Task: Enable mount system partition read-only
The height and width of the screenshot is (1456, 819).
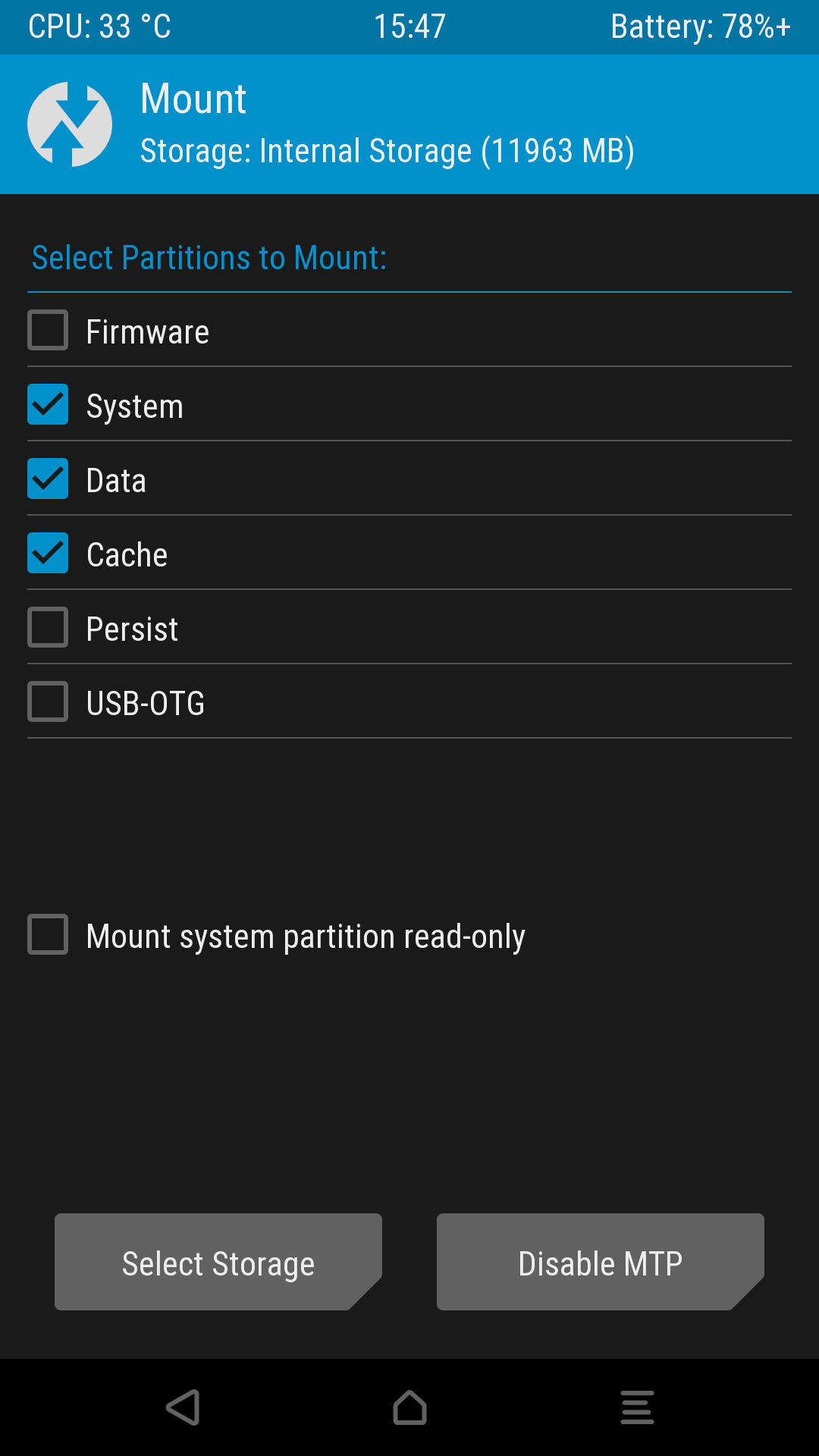Action: point(48,934)
